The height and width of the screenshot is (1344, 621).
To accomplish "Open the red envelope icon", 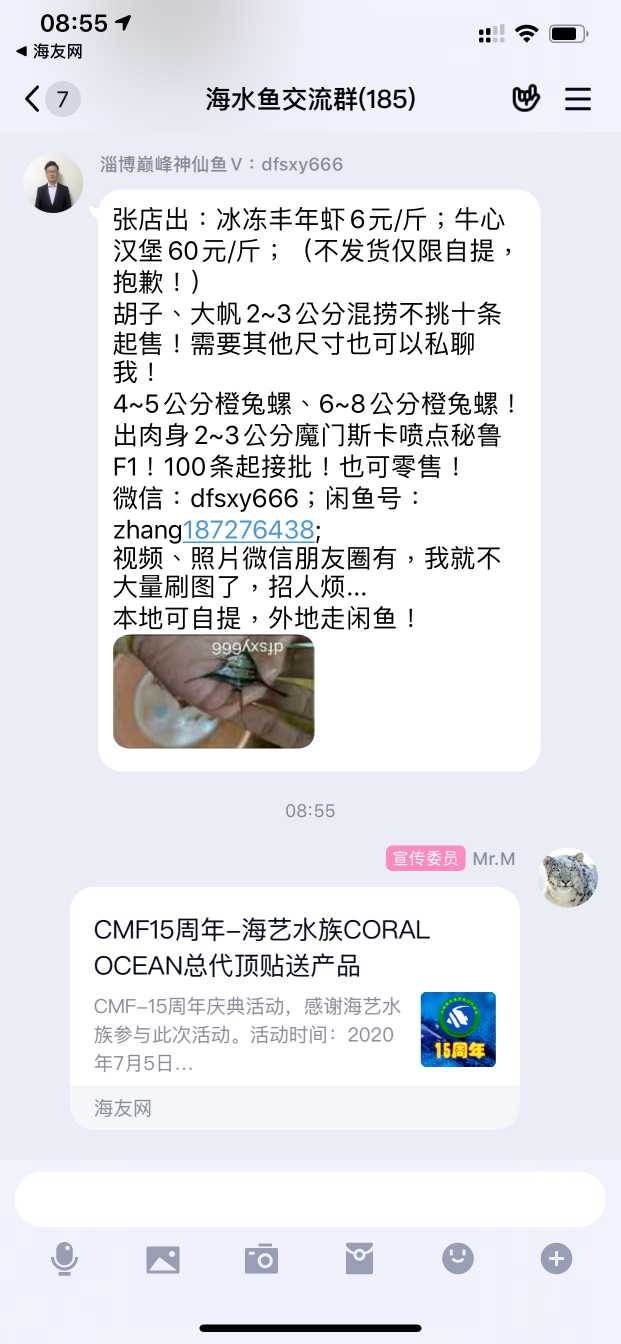I will click(x=359, y=1258).
